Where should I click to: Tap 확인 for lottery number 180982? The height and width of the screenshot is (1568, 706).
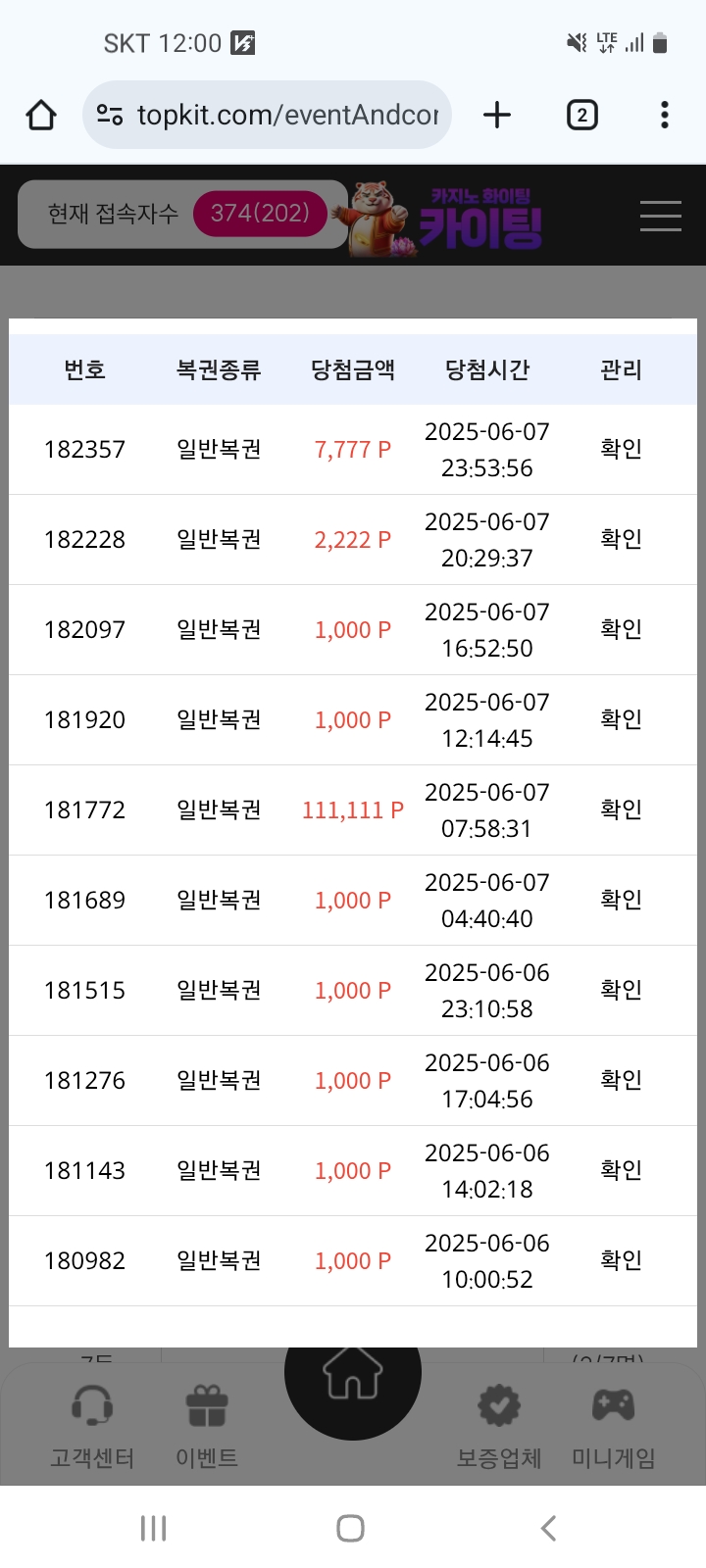(621, 1260)
